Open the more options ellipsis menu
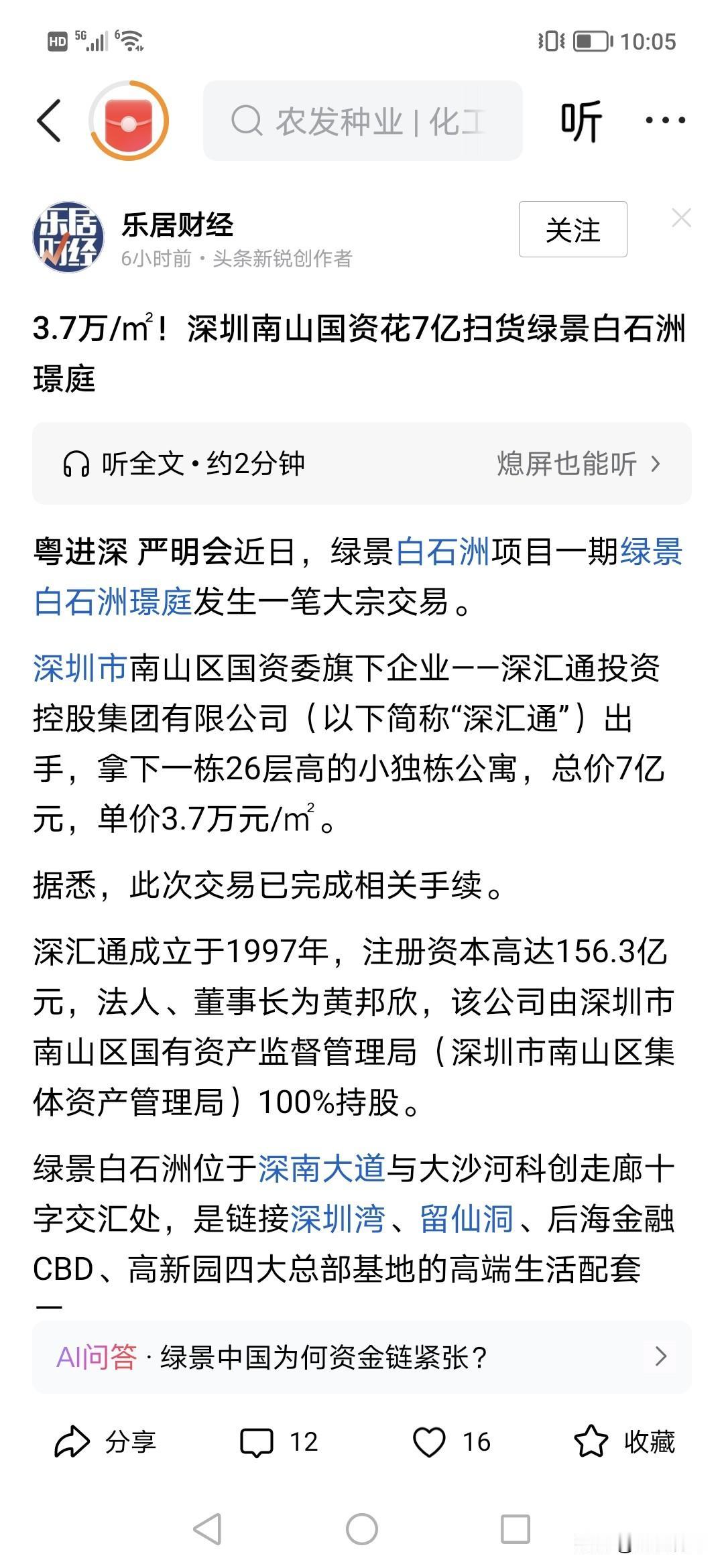724x1568 pixels. (x=664, y=121)
